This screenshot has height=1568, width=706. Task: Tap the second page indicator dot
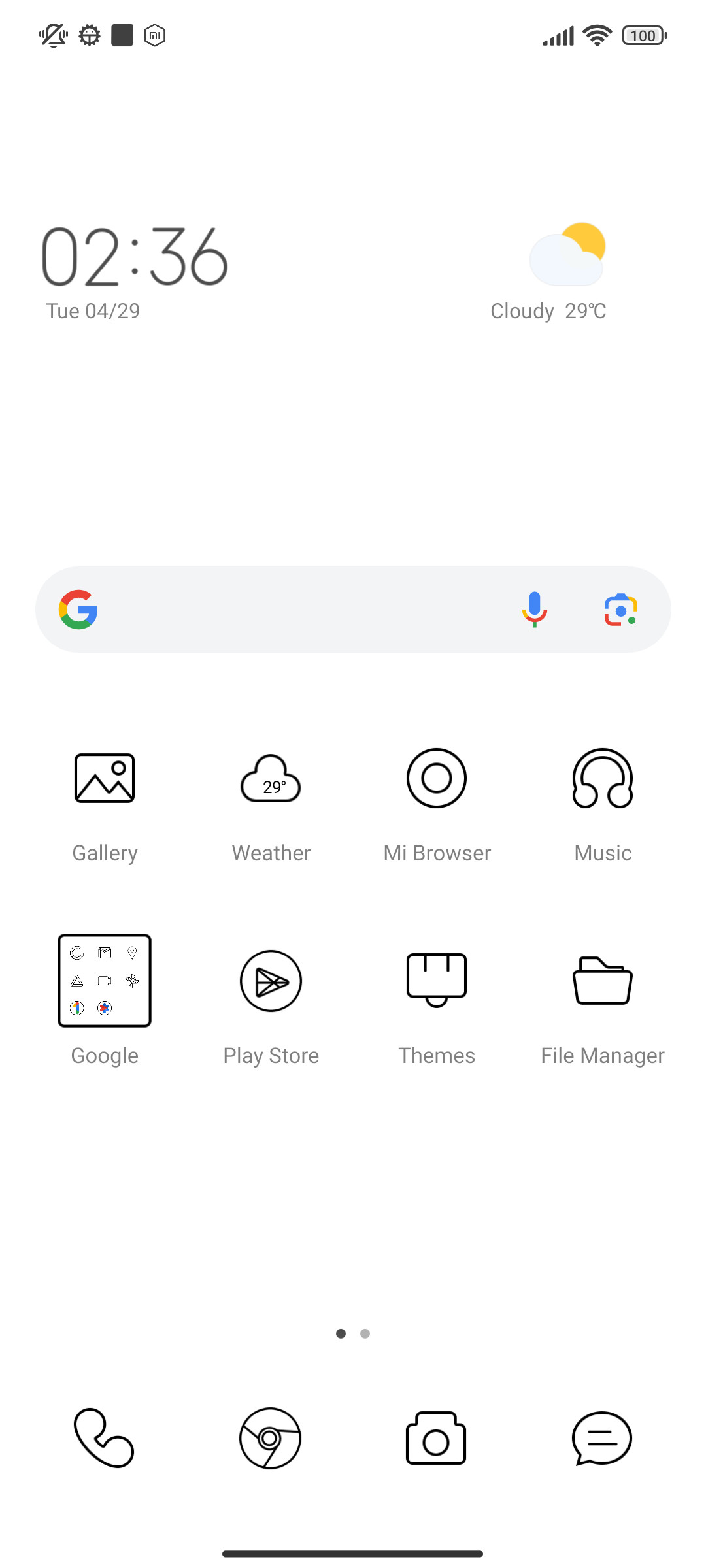365,1333
